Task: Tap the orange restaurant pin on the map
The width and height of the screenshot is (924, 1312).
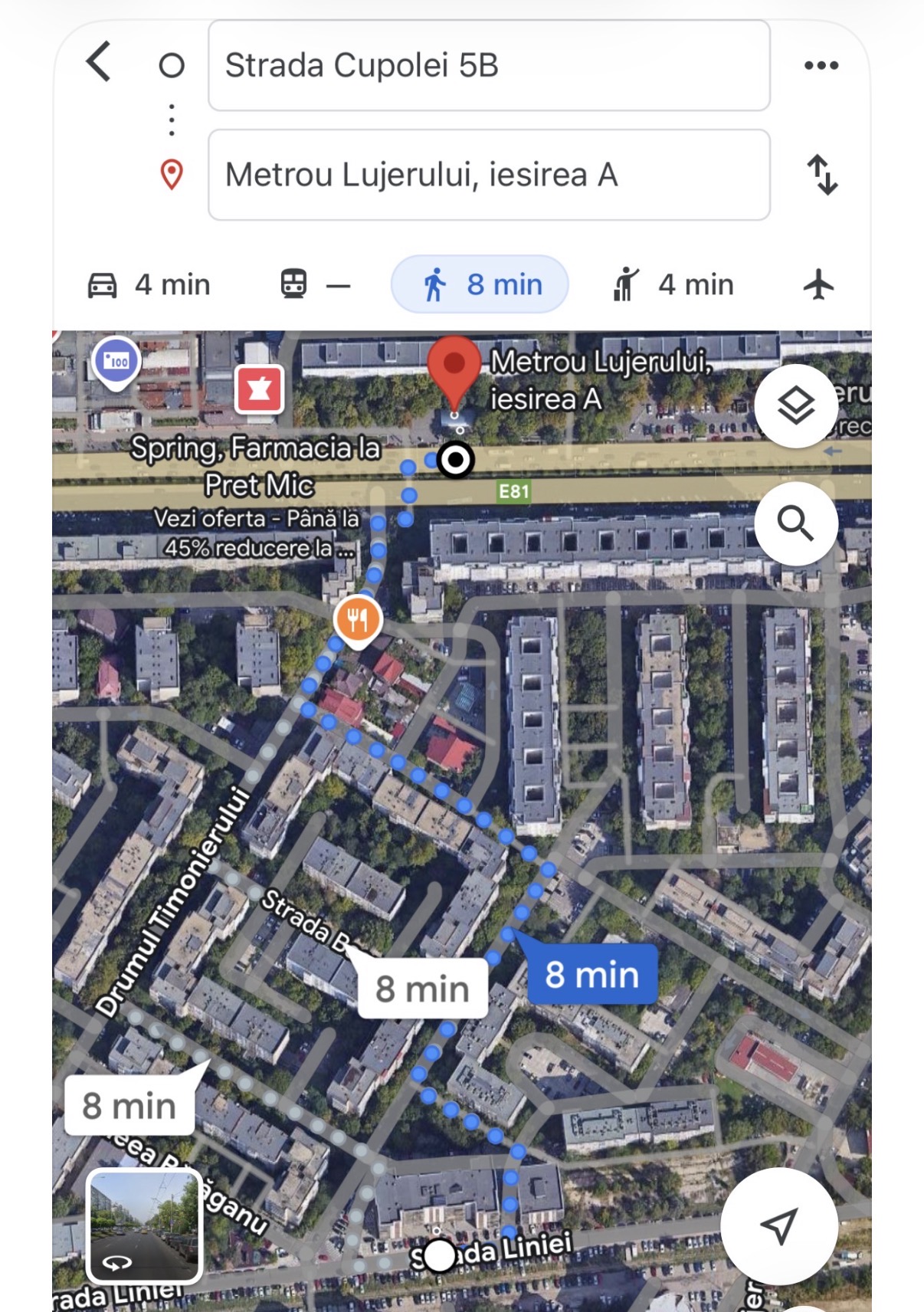Action: pyautogui.click(x=358, y=620)
